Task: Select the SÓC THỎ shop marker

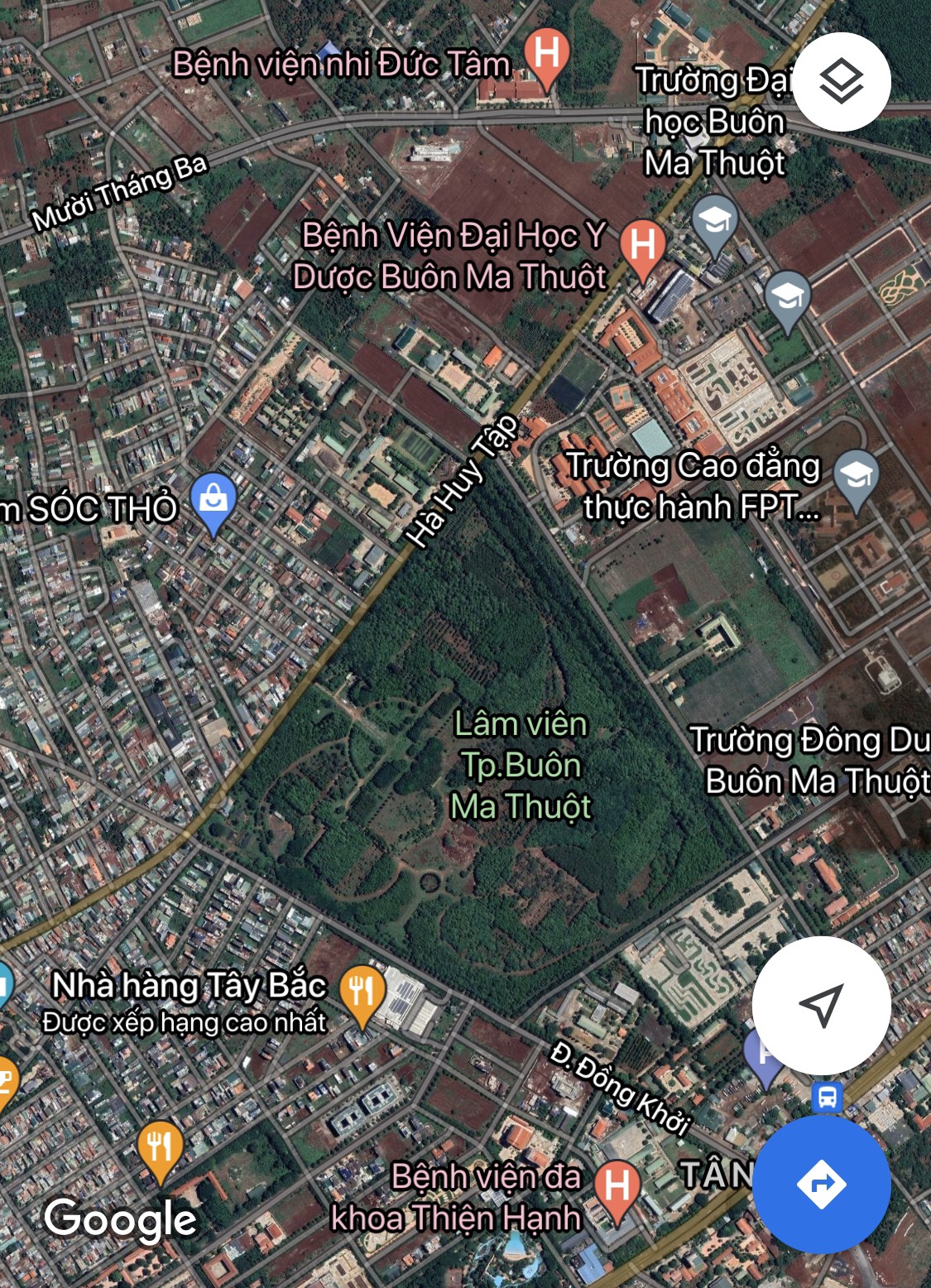Action: click(214, 501)
